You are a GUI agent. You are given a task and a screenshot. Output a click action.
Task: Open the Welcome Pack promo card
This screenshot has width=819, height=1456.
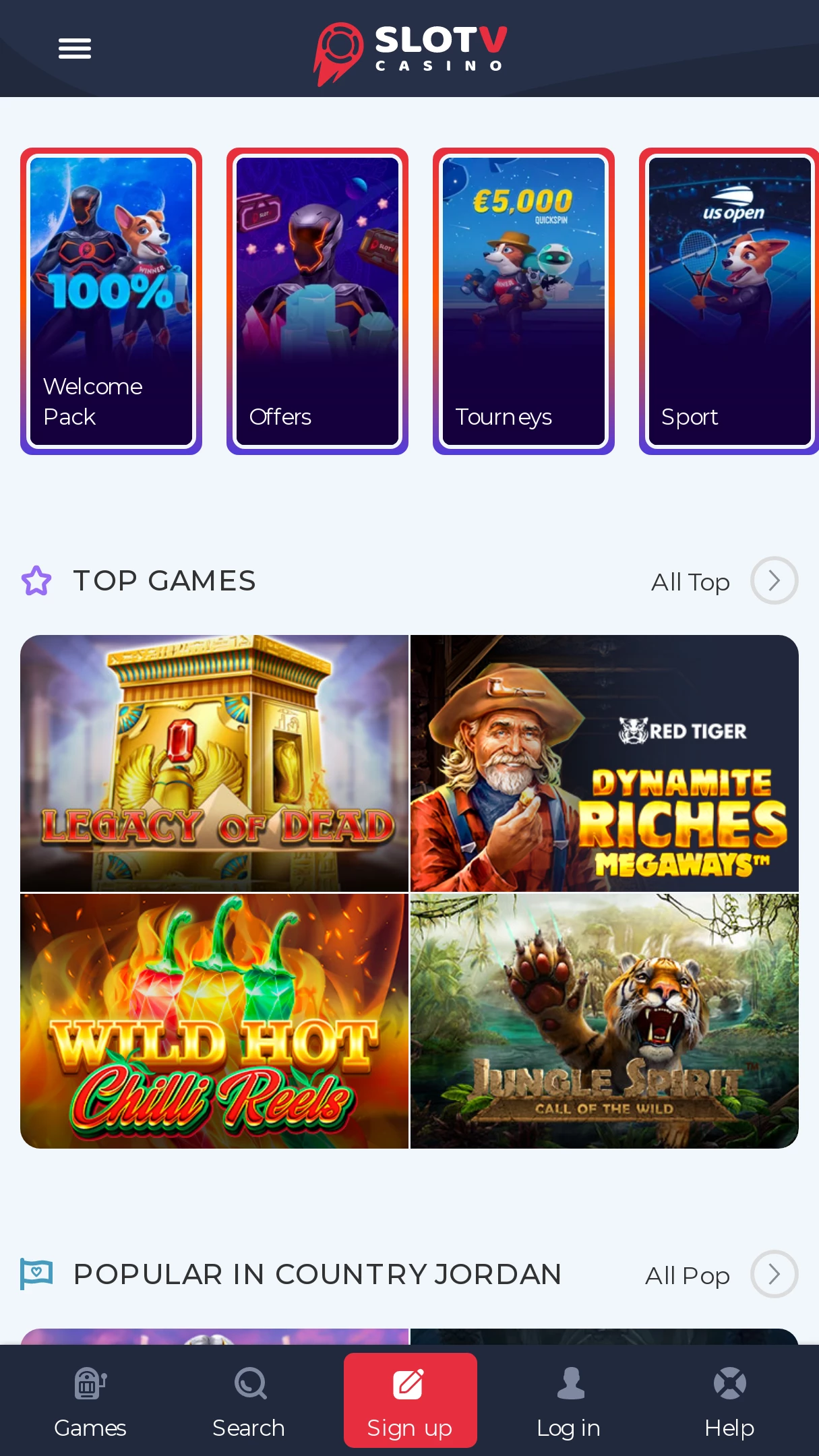pos(111,301)
